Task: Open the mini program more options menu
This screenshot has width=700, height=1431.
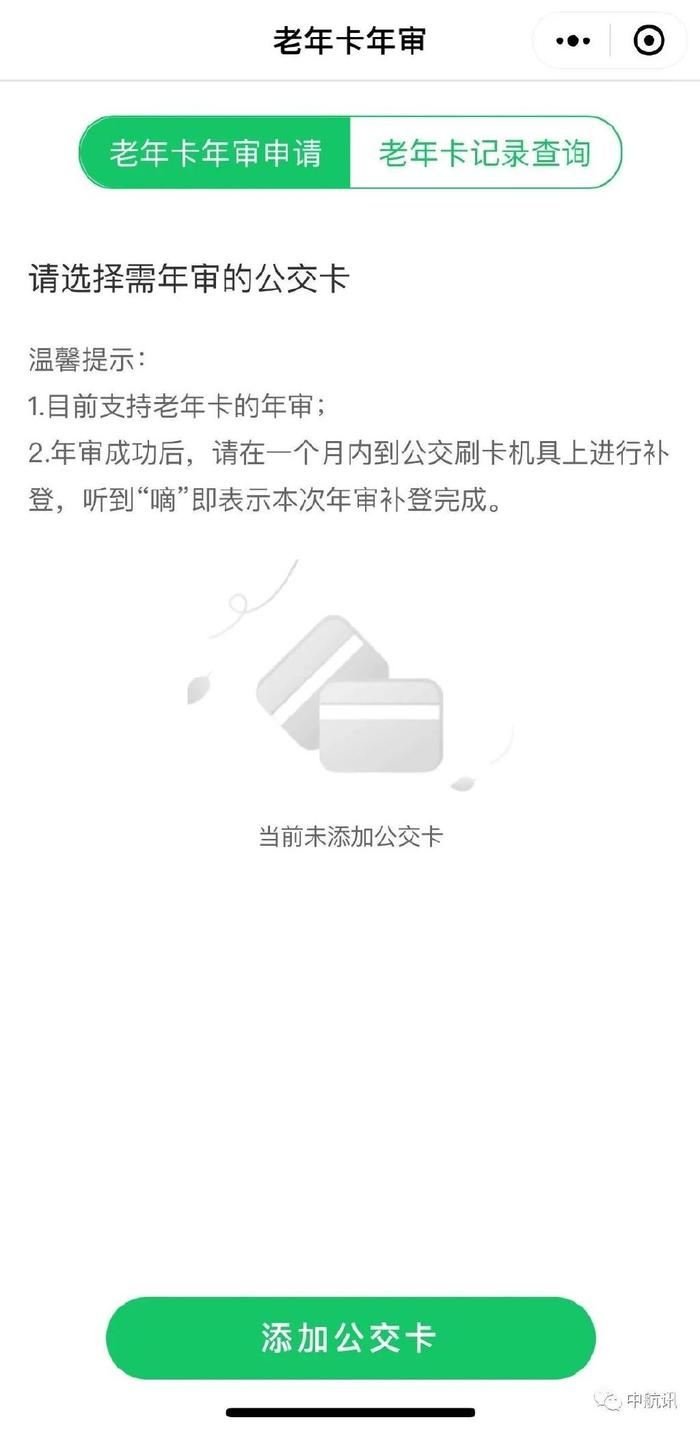Action: point(573,41)
